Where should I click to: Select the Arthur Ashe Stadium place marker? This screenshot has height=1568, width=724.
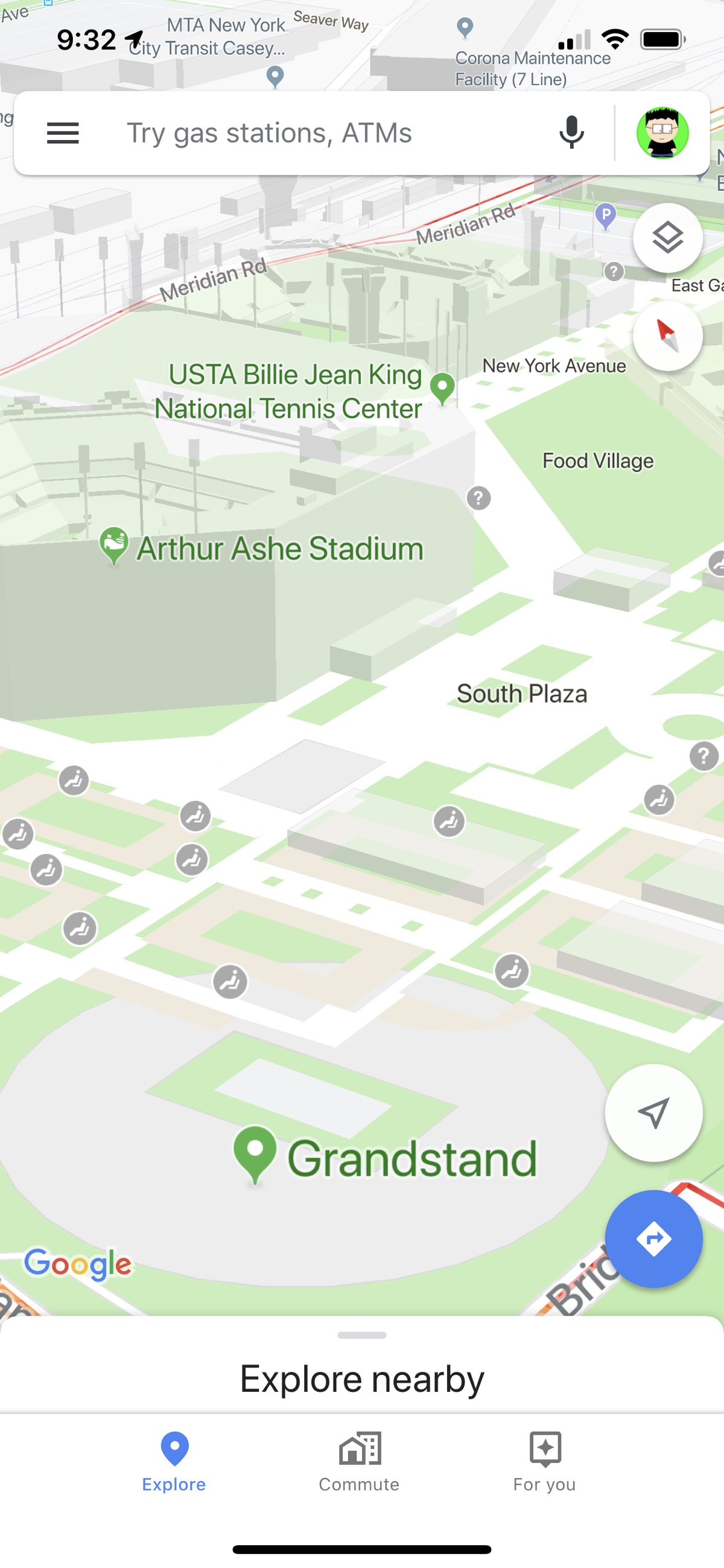click(x=114, y=544)
